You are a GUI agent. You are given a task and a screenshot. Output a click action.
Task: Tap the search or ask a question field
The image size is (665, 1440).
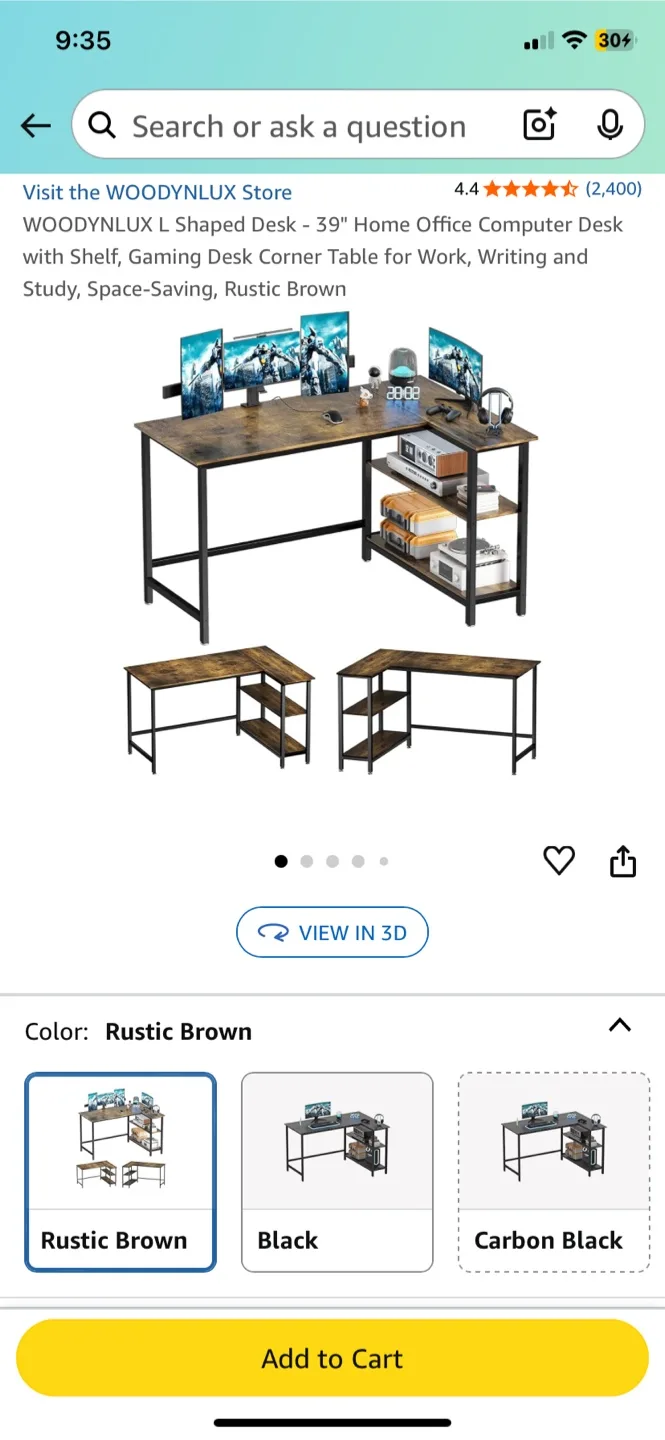coord(298,126)
